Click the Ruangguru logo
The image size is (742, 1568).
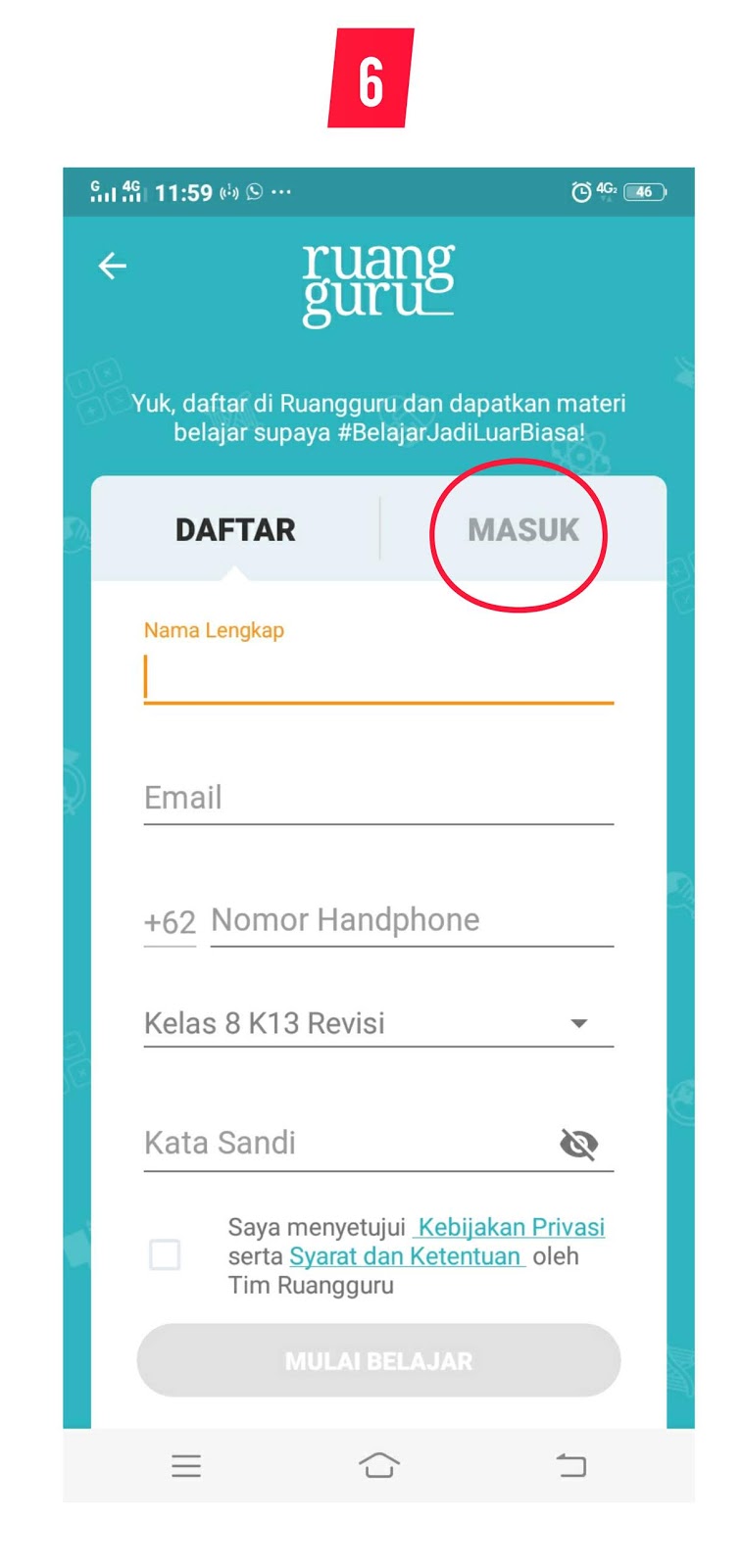click(x=376, y=282)
